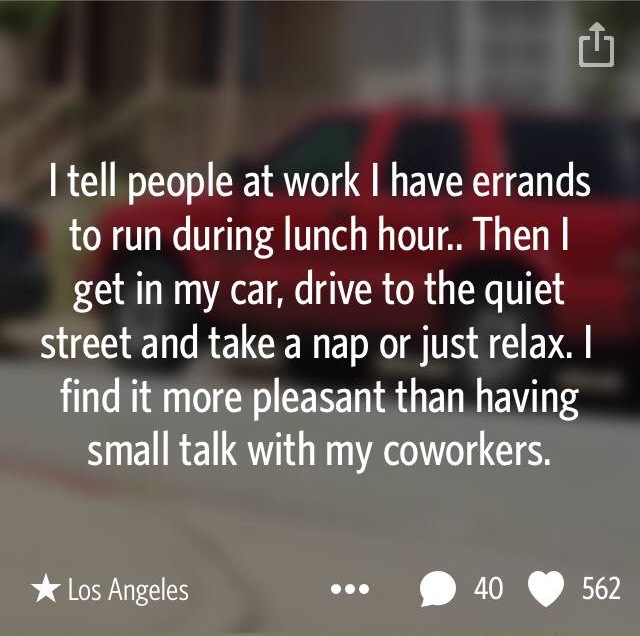This screenshot has height=636, width=640.
Task: Open the comments on this post
Action: point(438,589)
